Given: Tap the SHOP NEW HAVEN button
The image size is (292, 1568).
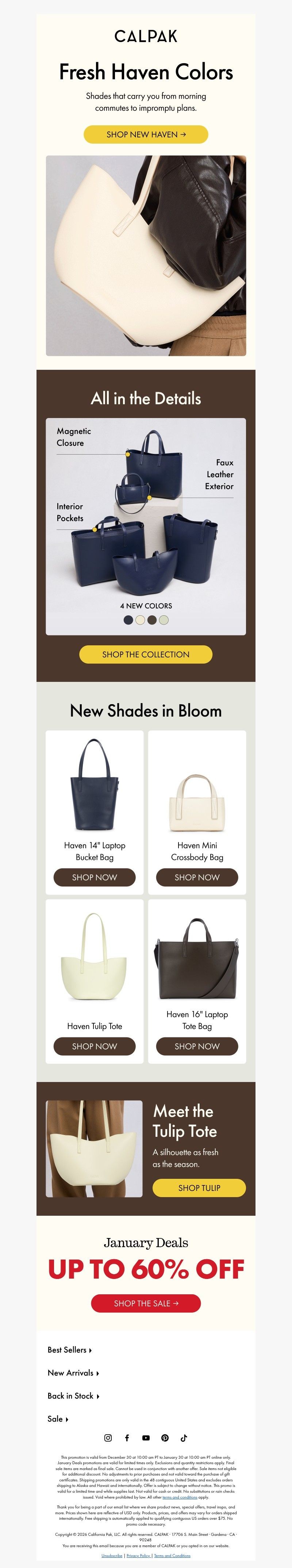Looking at the screenshot, I should coord(146,134).
